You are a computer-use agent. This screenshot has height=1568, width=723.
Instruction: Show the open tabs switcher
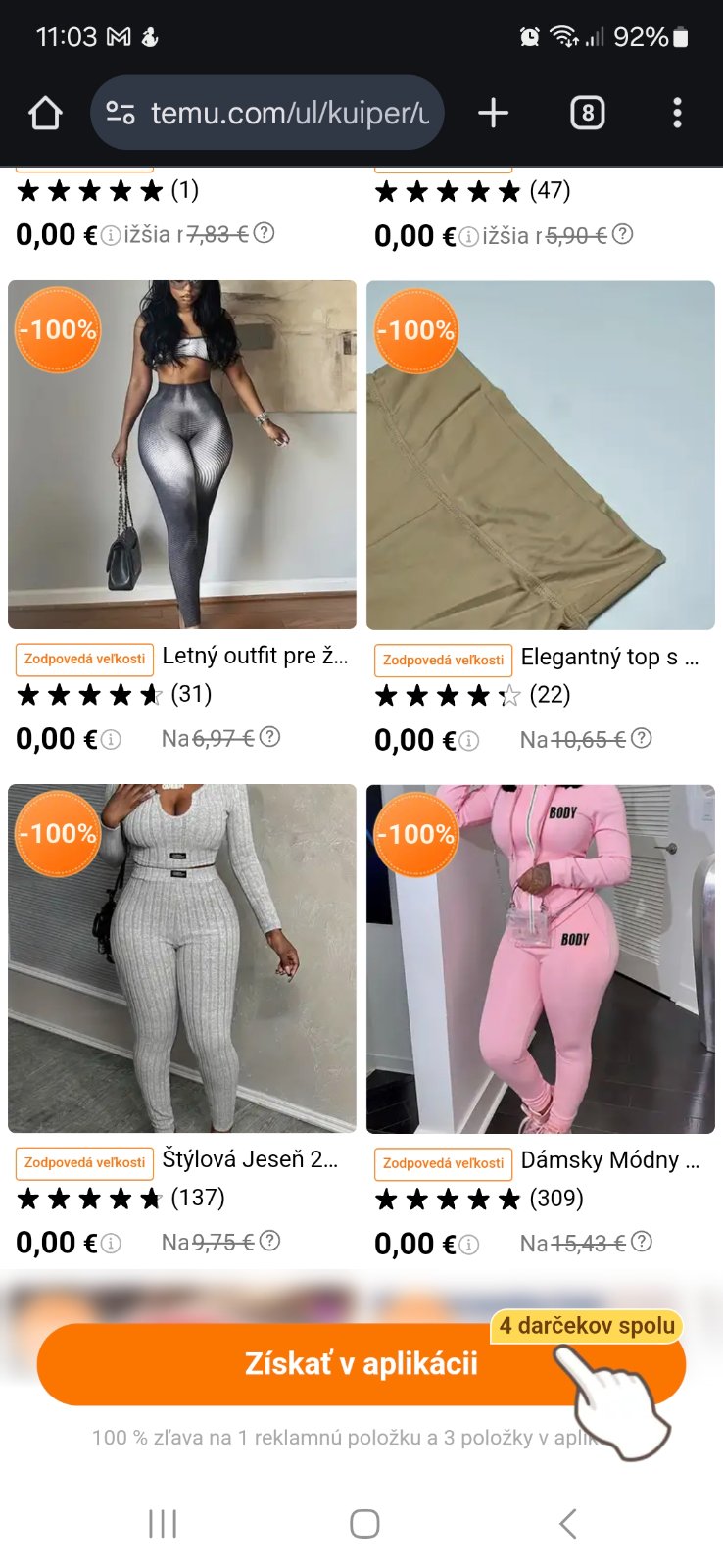tap(587, 114)
